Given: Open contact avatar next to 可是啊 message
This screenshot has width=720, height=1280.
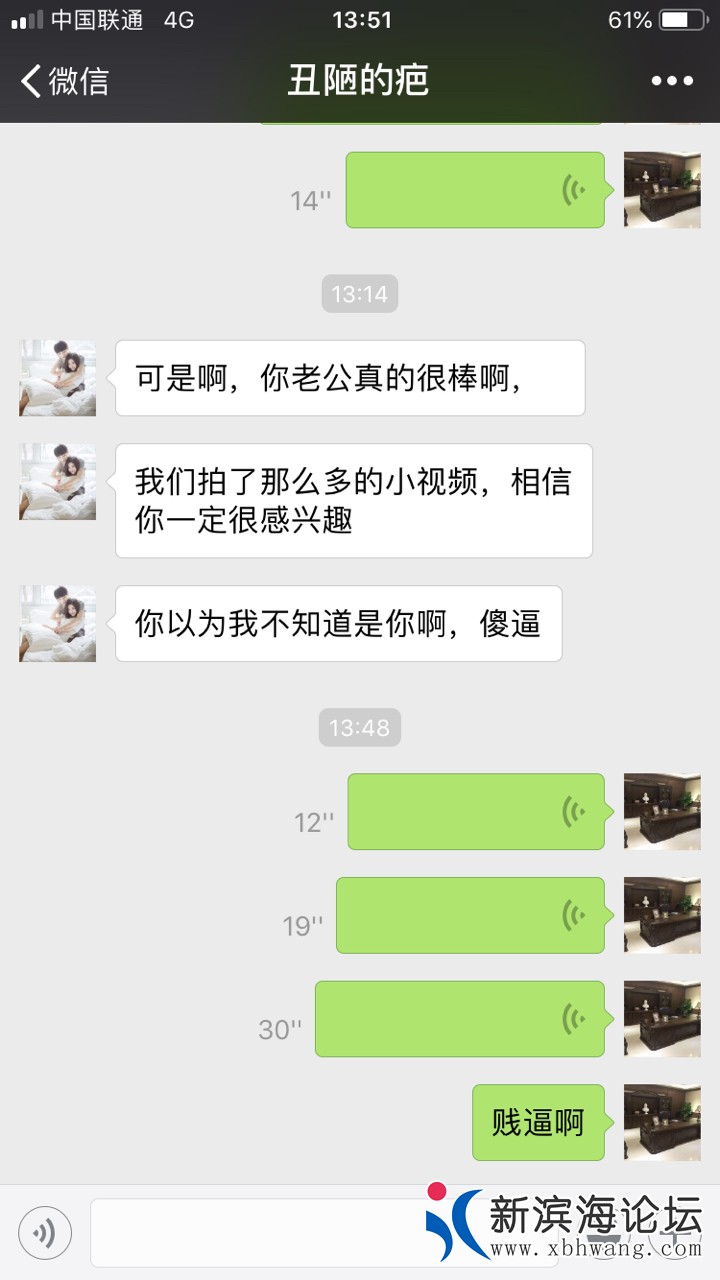Looking at the screenshot, I should point(57,378).
